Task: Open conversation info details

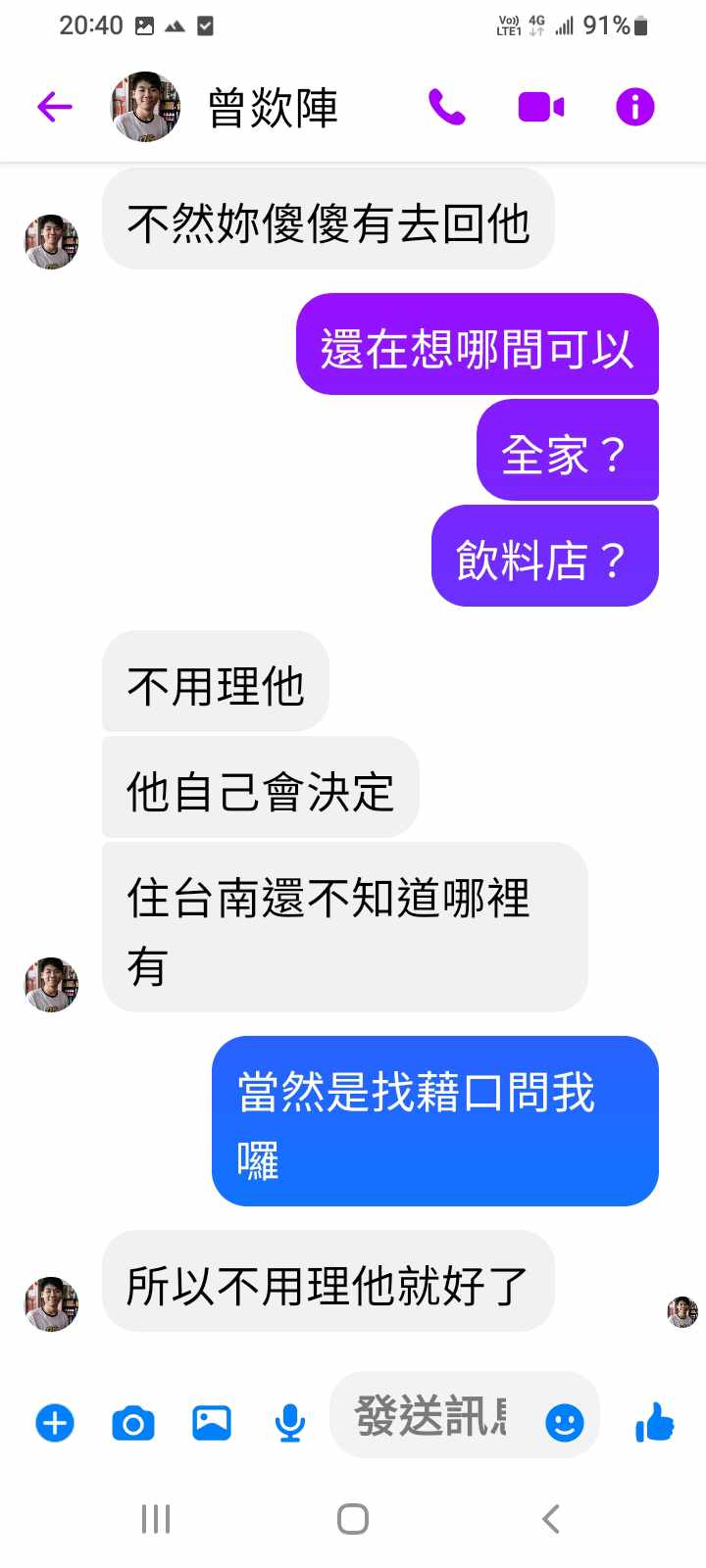Action: [x=634, y=107]
